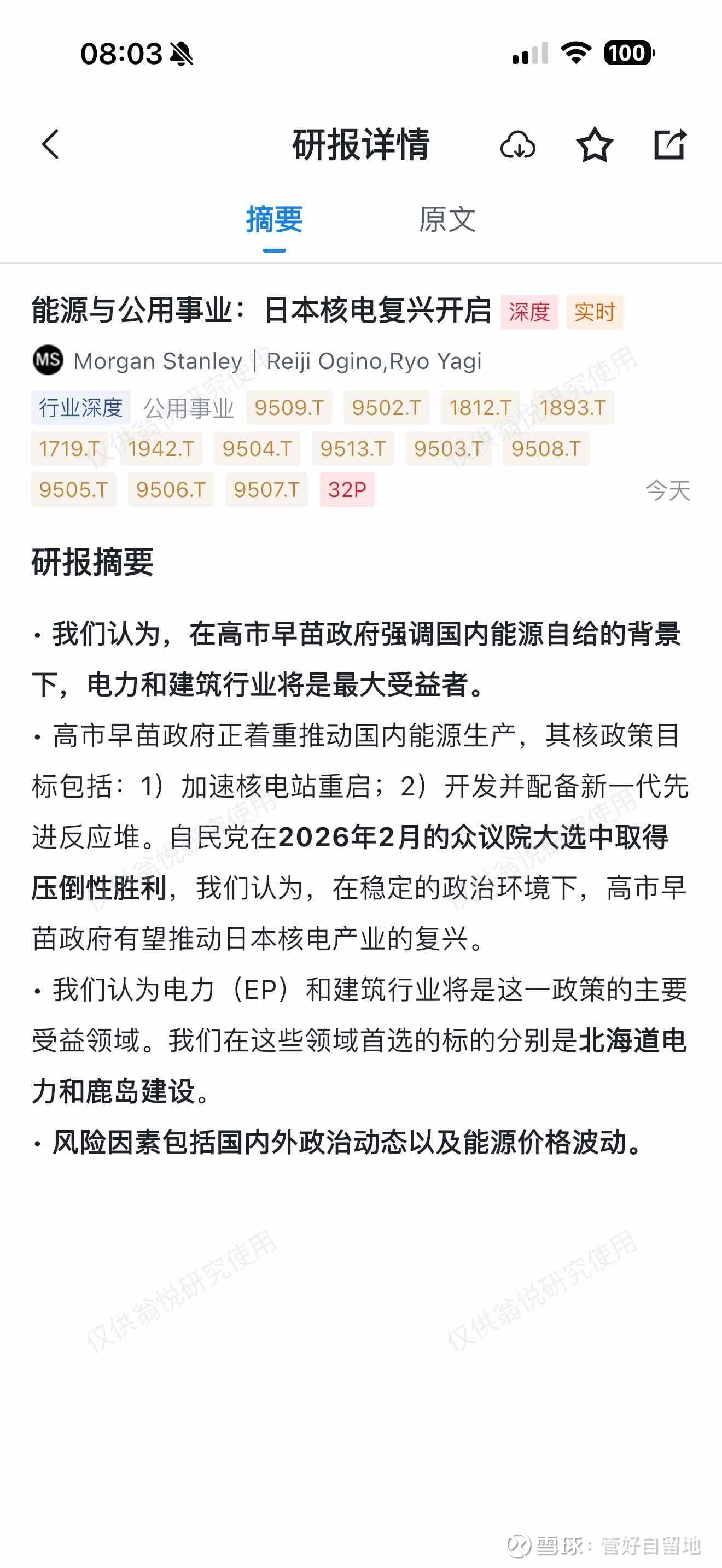Expand the 公用事业 industry category
The image size is (722, 1568).
coord(189,408)
